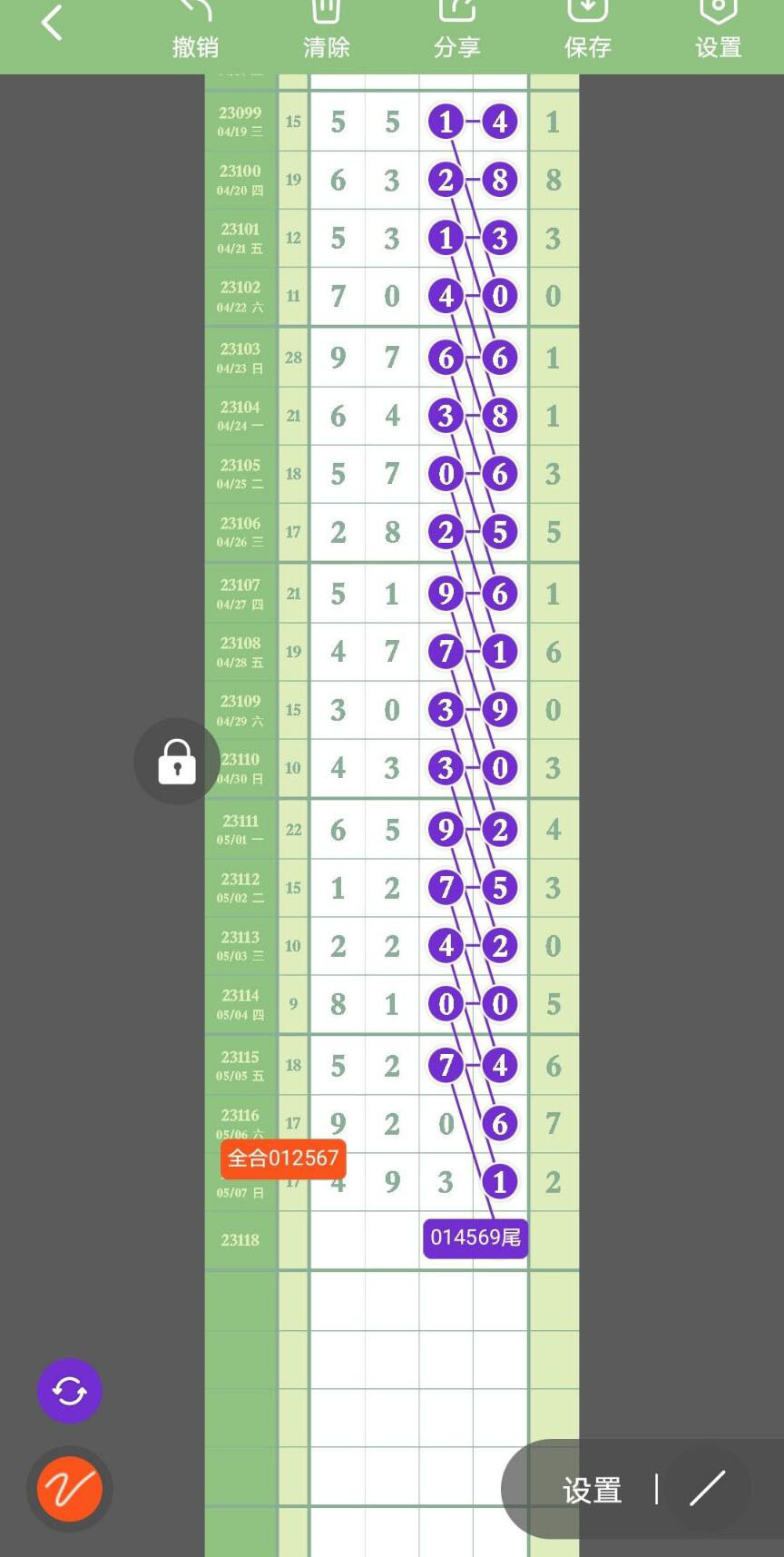
Task: Select the orange 全合012567 label
Action: point(283,1158)
